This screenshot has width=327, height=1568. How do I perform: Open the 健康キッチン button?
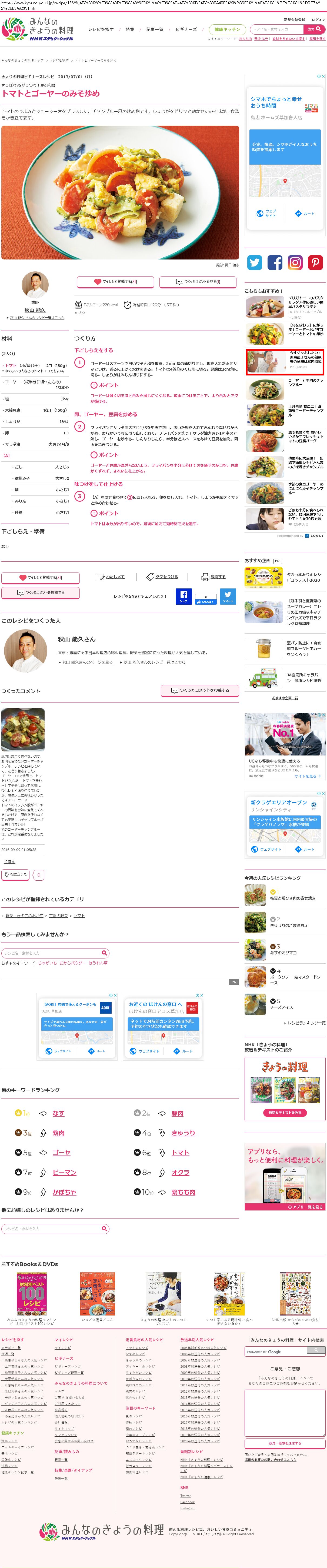(227, 29)
